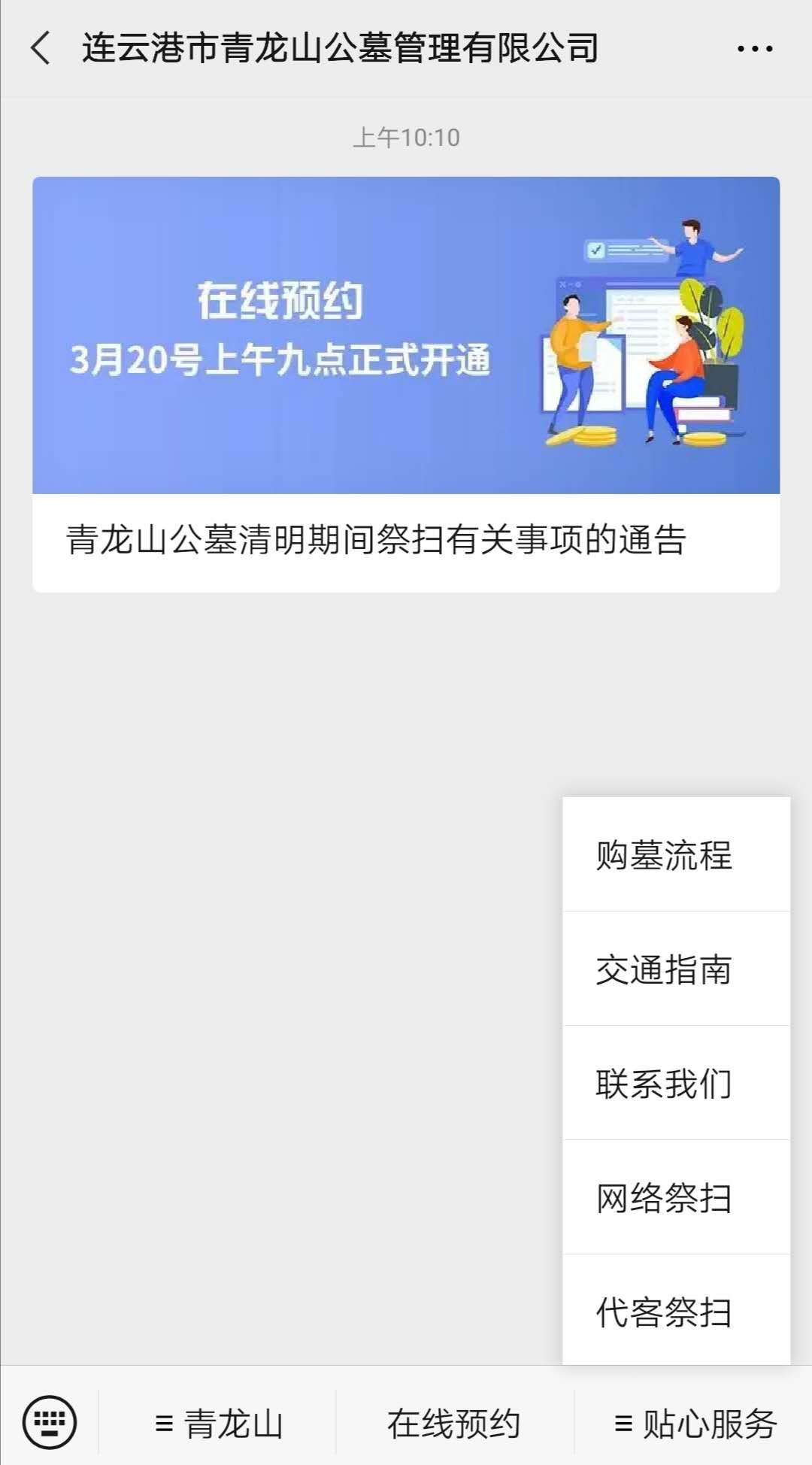The width and height of the screenshot is (812, 1465).
Task: Collapse the 贴心服务 bottom menu
Action: pos(695,1424)
